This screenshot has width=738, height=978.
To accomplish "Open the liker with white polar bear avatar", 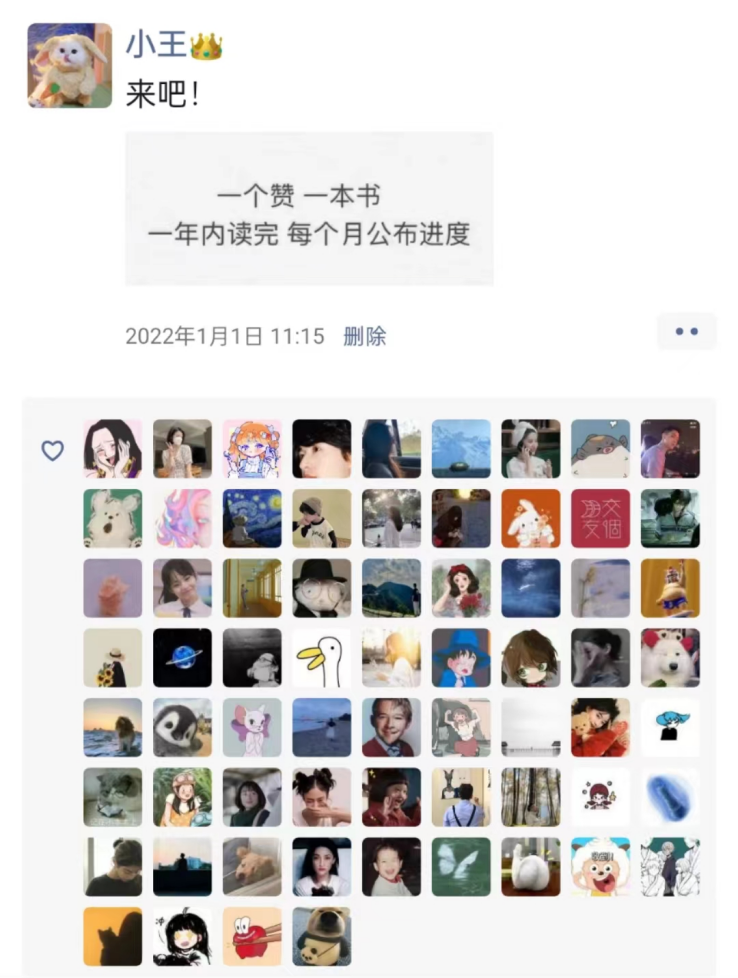I will coord(670,657).
